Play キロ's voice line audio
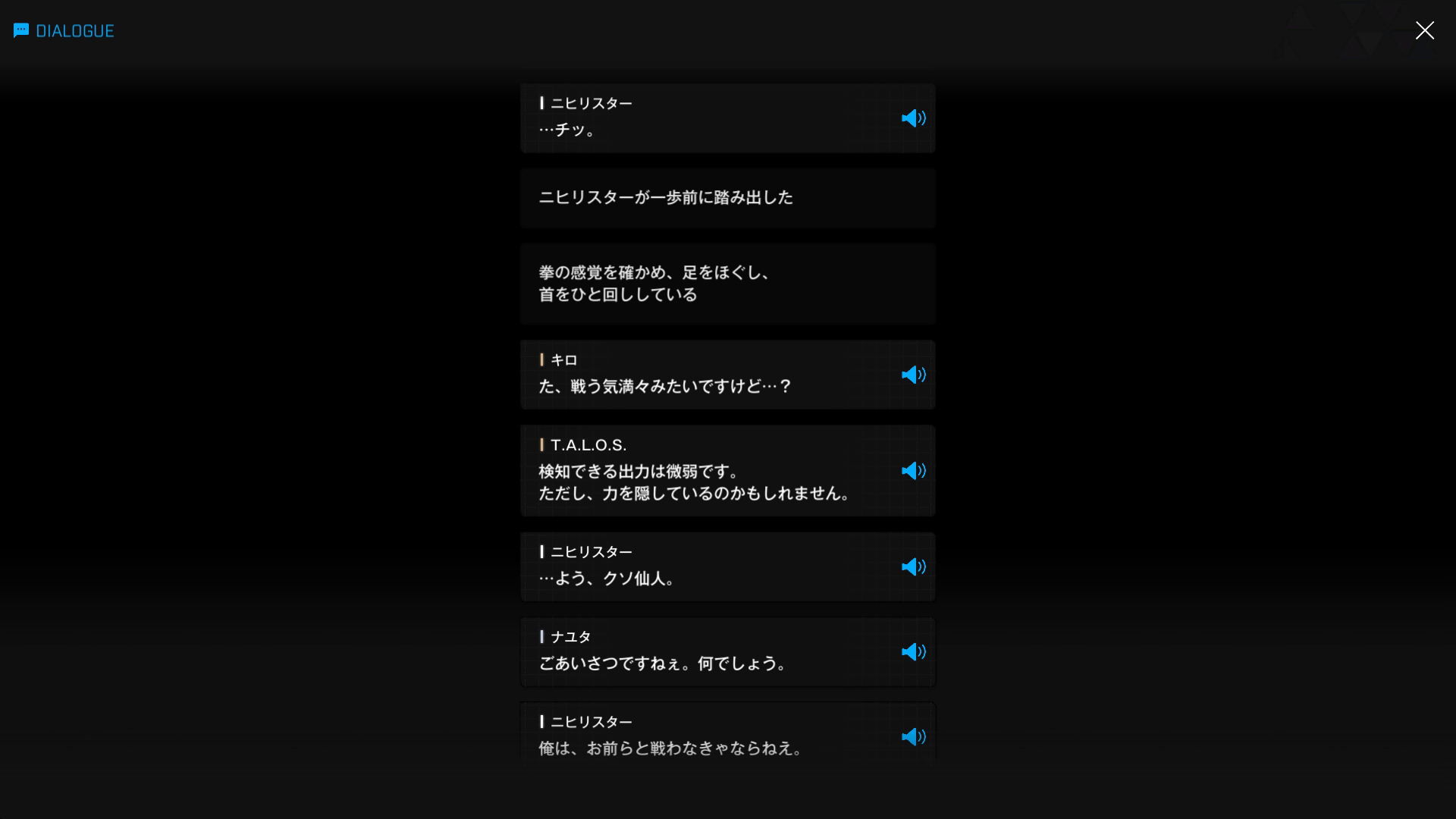 [x=913, y=375]
